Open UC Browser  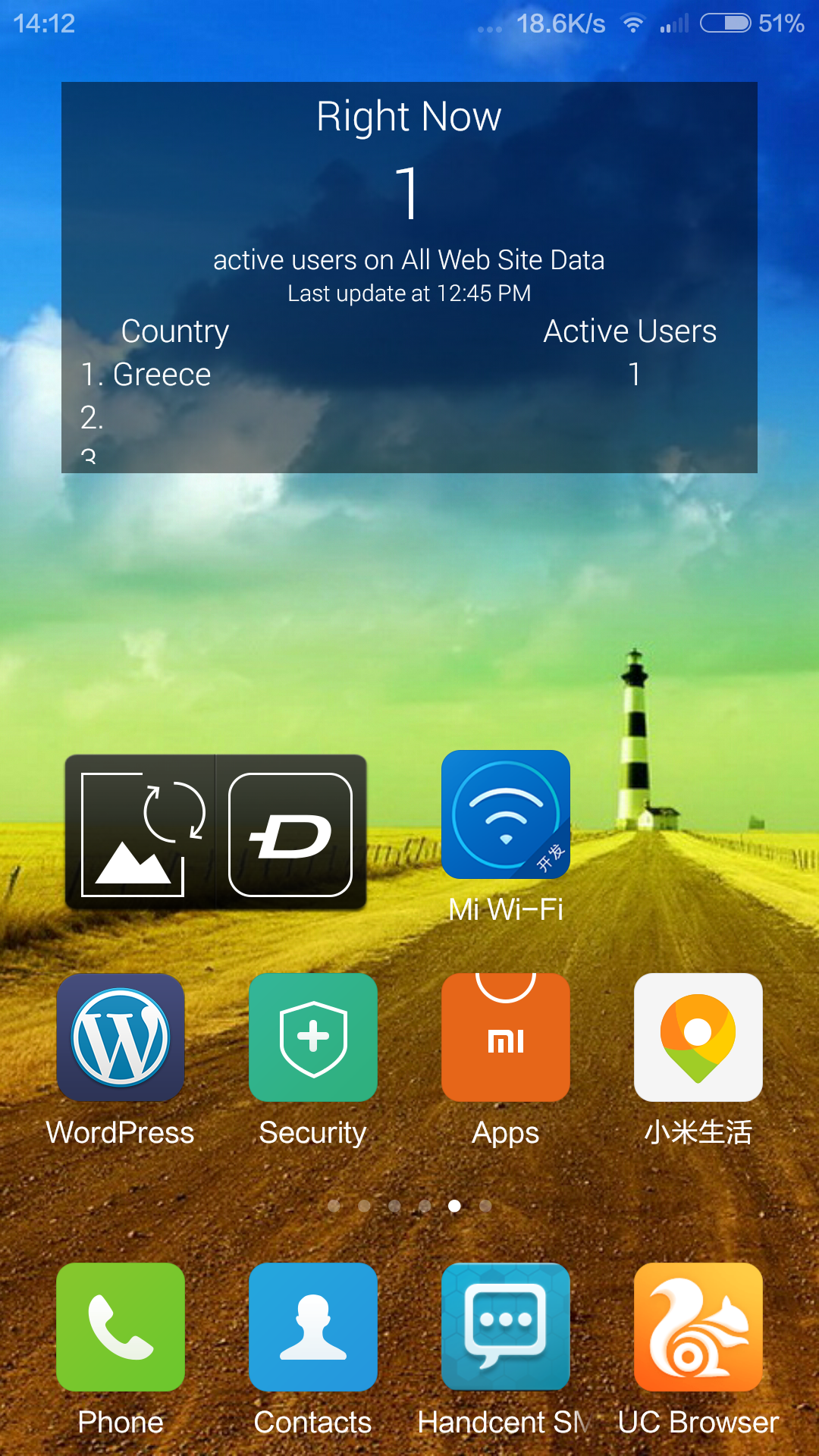pos(698,1327)
